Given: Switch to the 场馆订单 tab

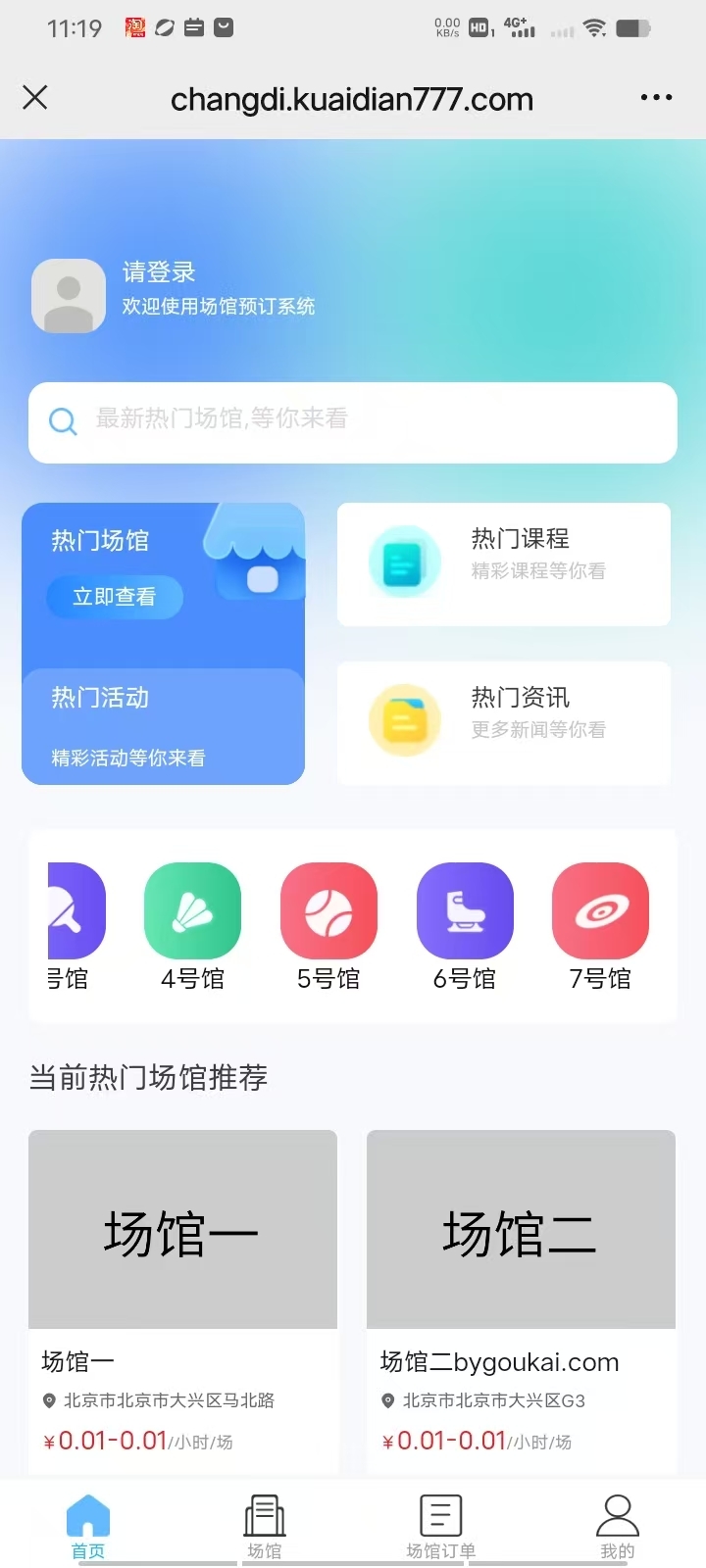Looking at the screenshot, I should click(441, 1526).
